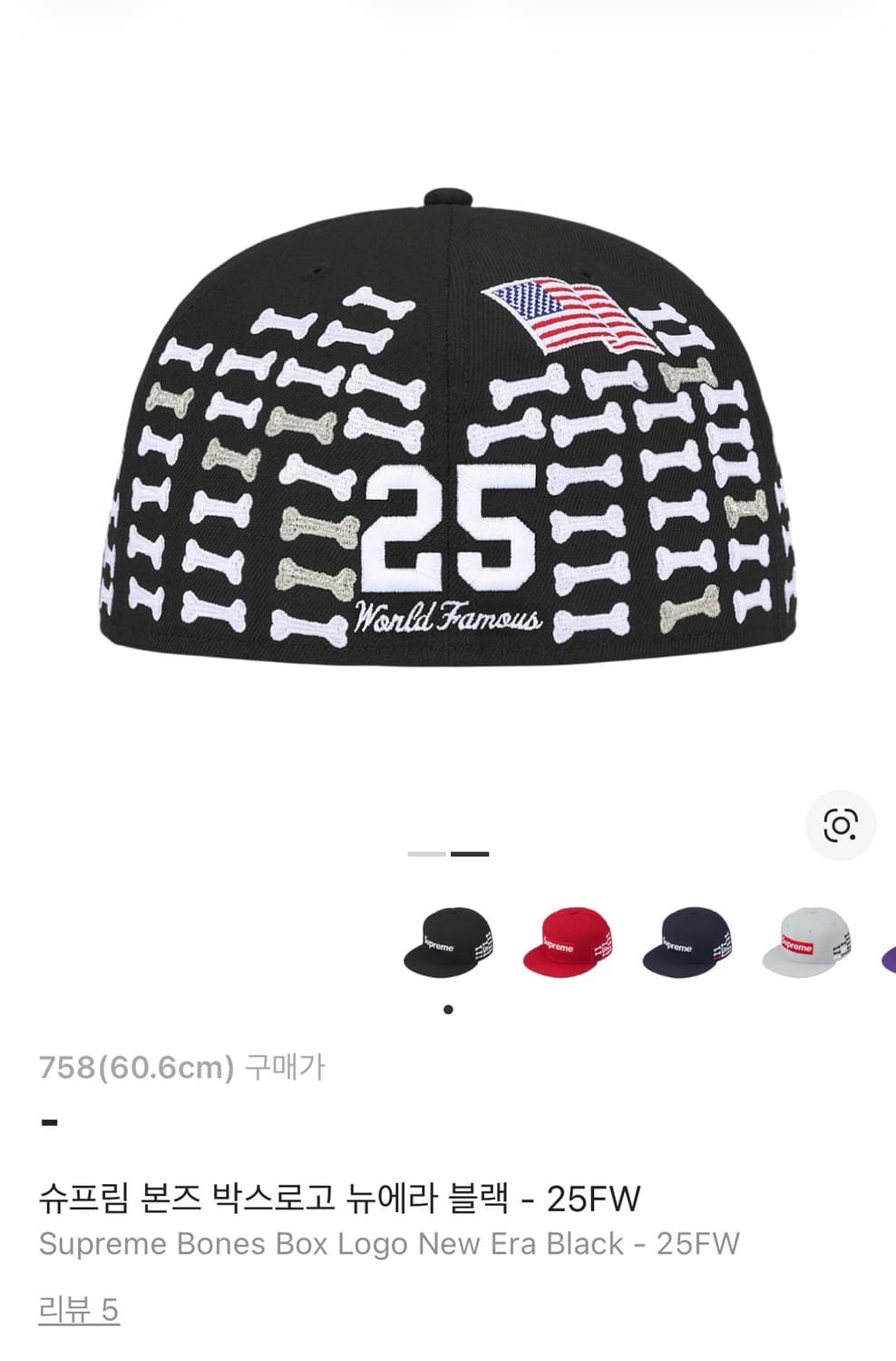896x1361 pixels.
Task: Click 25FW season tag in the product title
Action: 596,1196
